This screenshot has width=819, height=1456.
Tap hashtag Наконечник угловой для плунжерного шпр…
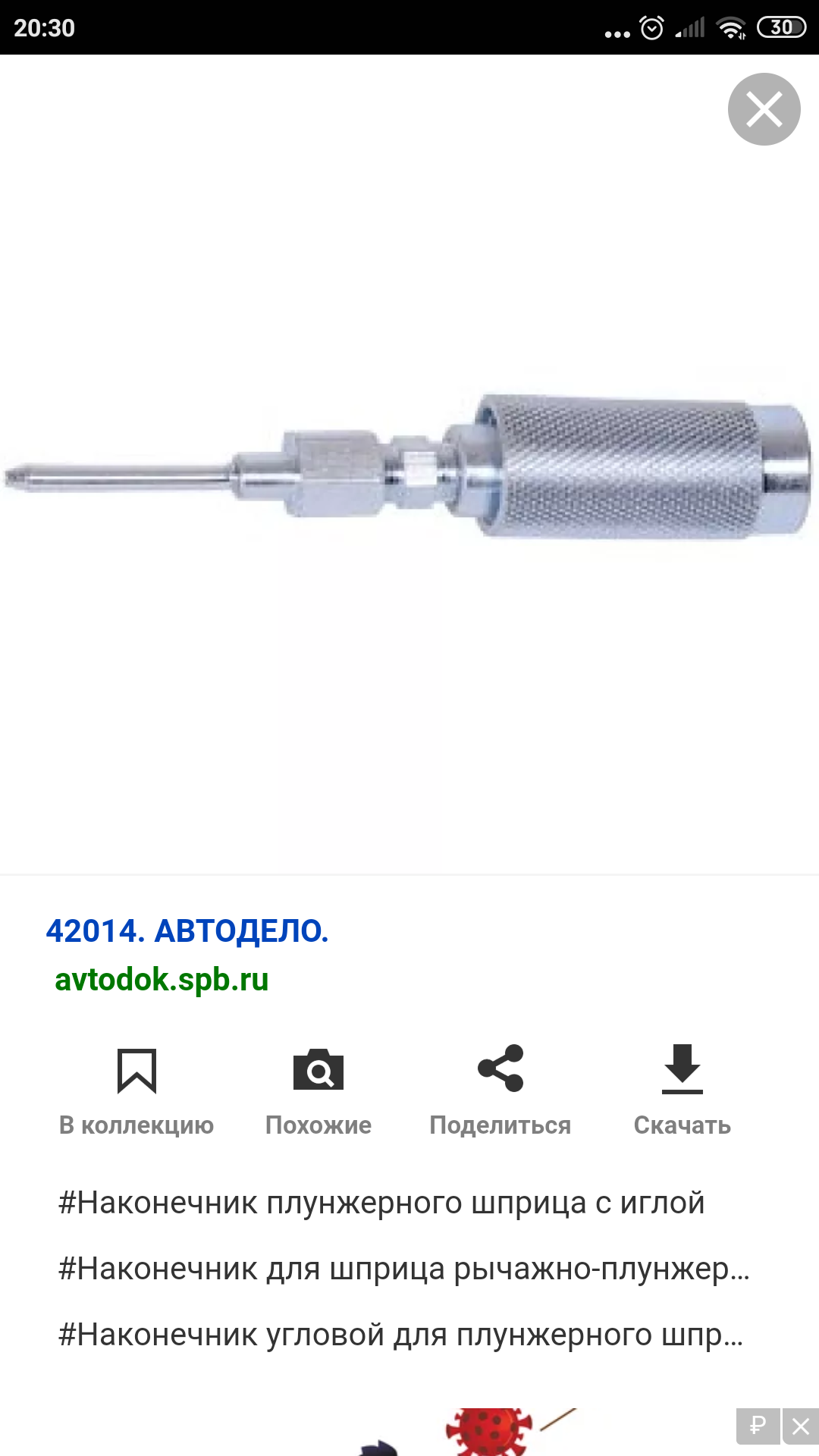(x=400, y=1335)
